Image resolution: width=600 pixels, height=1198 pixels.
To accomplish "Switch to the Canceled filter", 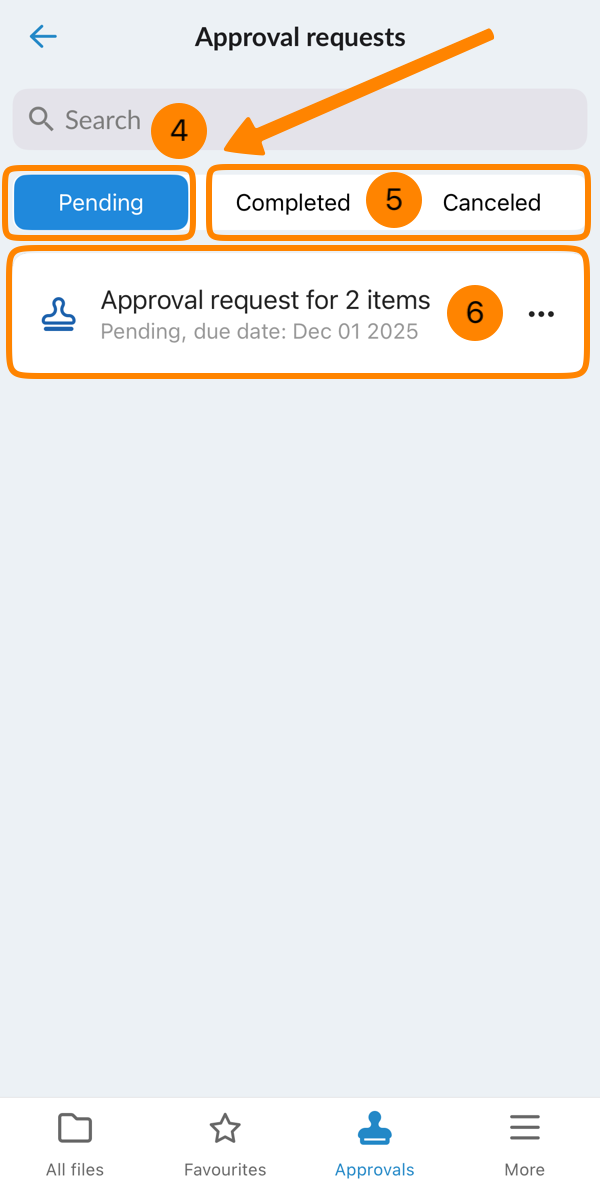I will pyautogui.click(x=491, y=203).
